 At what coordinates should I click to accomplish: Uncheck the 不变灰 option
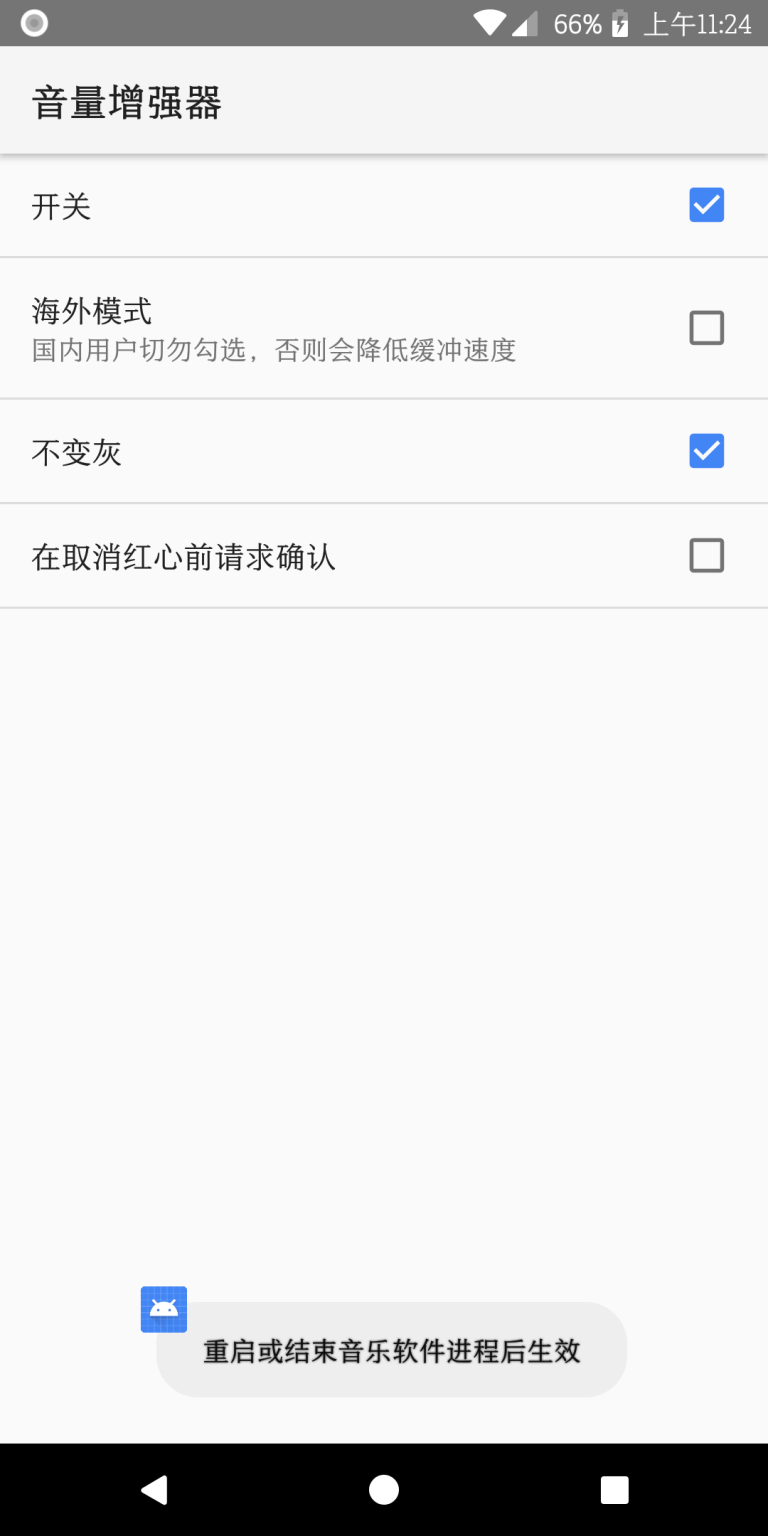[706, 451]
